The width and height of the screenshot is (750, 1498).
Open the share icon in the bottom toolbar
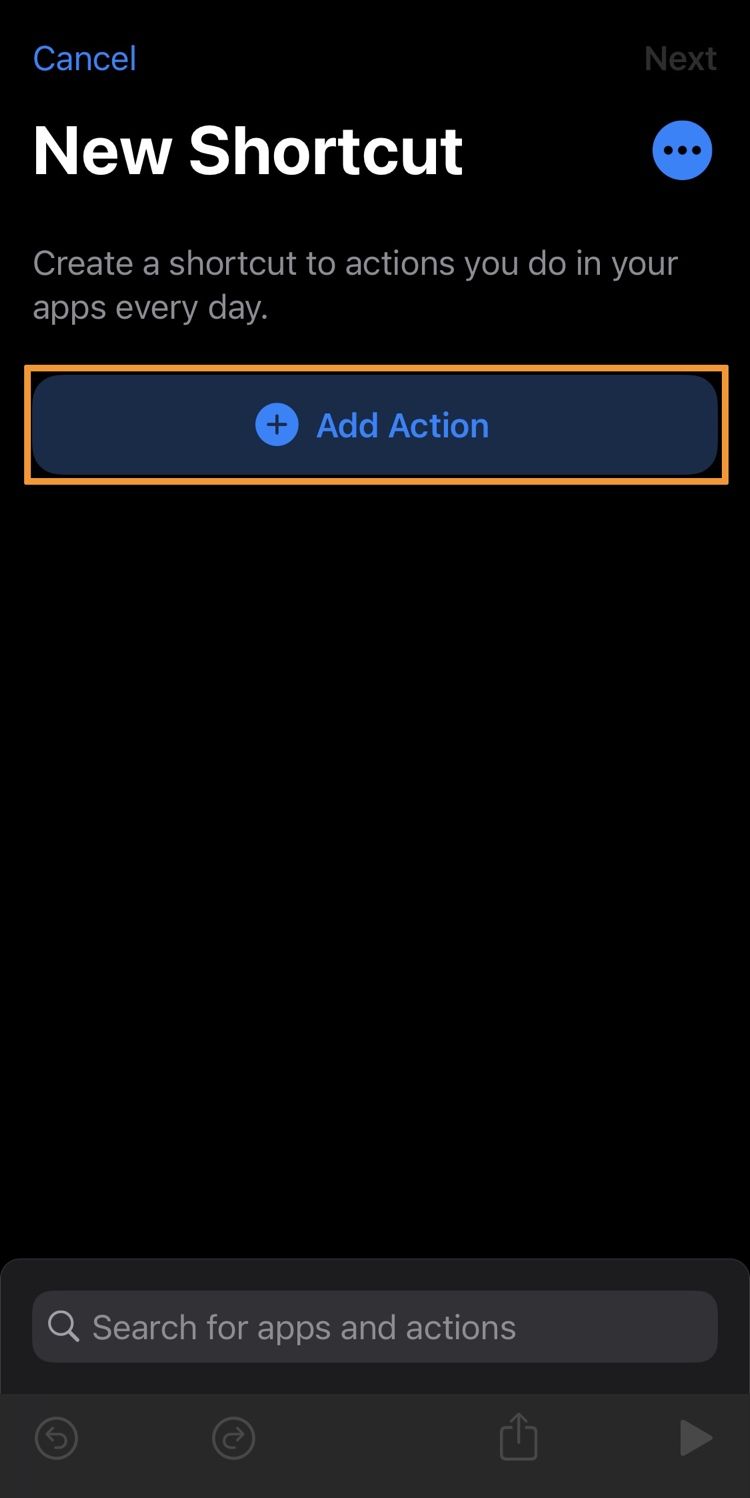[518, 1439]
